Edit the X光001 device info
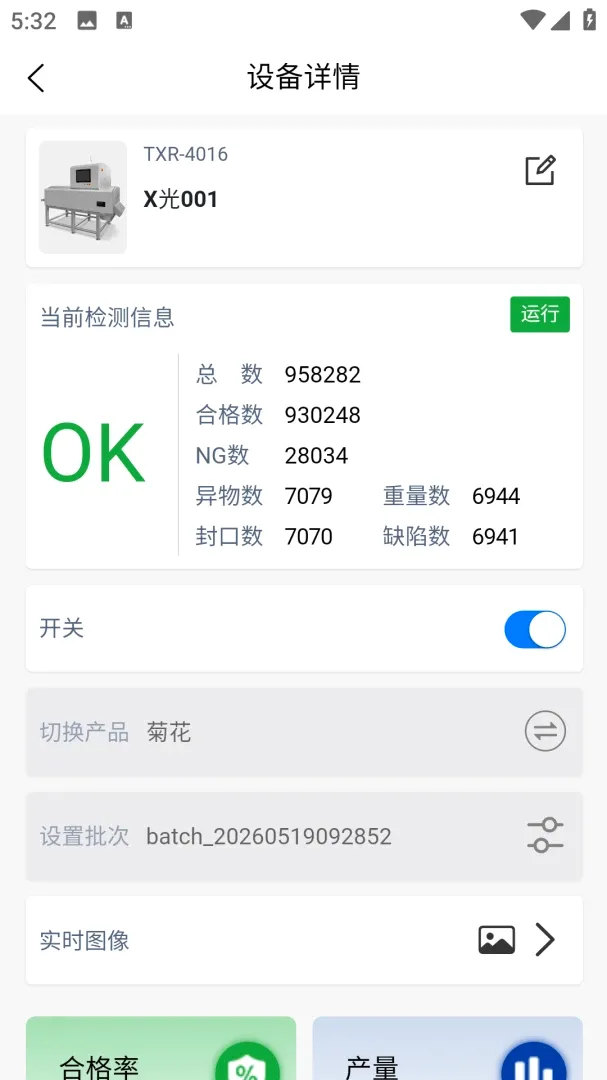Screen dimensions: 607x1080 tap(540, 170)
